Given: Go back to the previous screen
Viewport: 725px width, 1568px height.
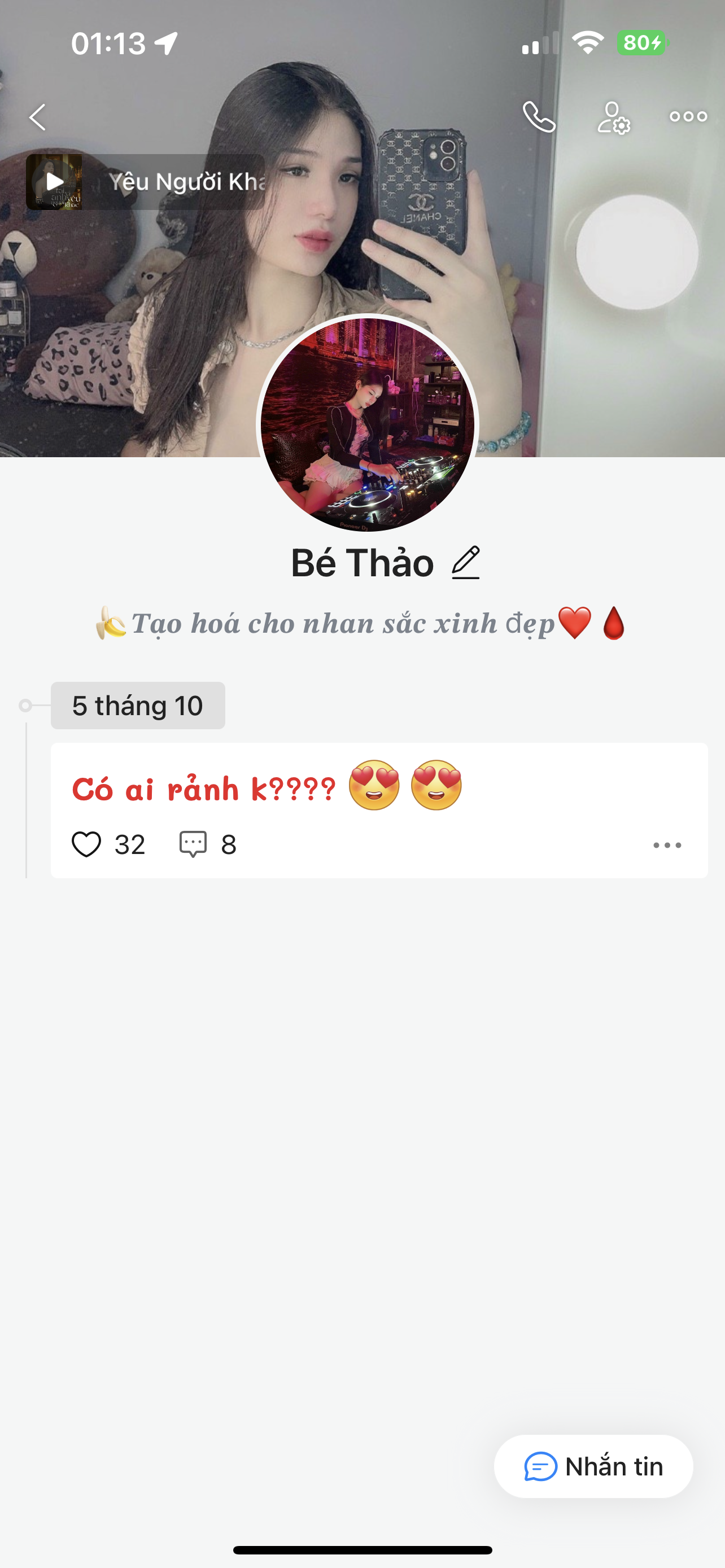Looking at the screenshot, I should point(38,117).
